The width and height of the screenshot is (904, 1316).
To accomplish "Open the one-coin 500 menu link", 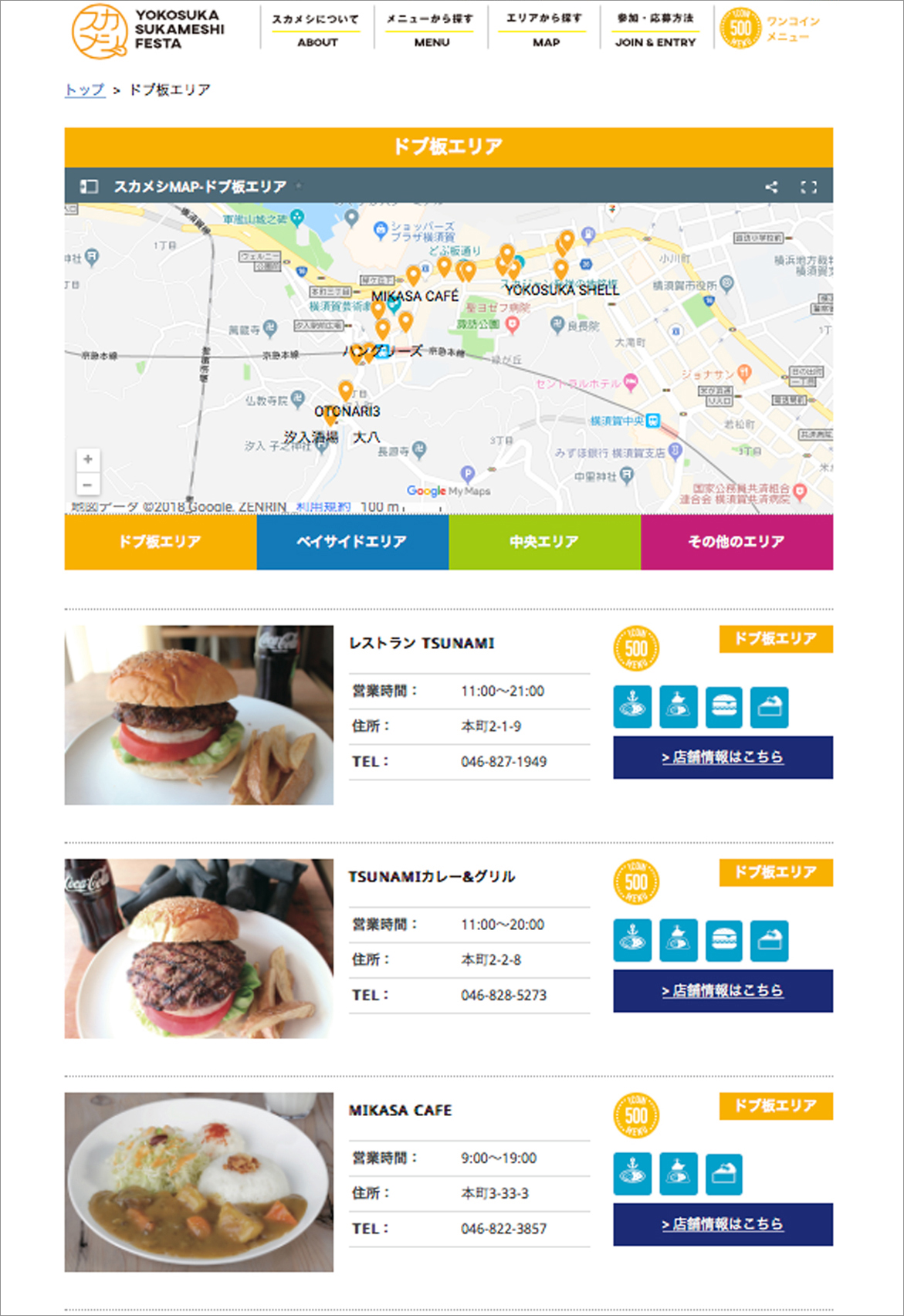I will (x=769, y=29).
